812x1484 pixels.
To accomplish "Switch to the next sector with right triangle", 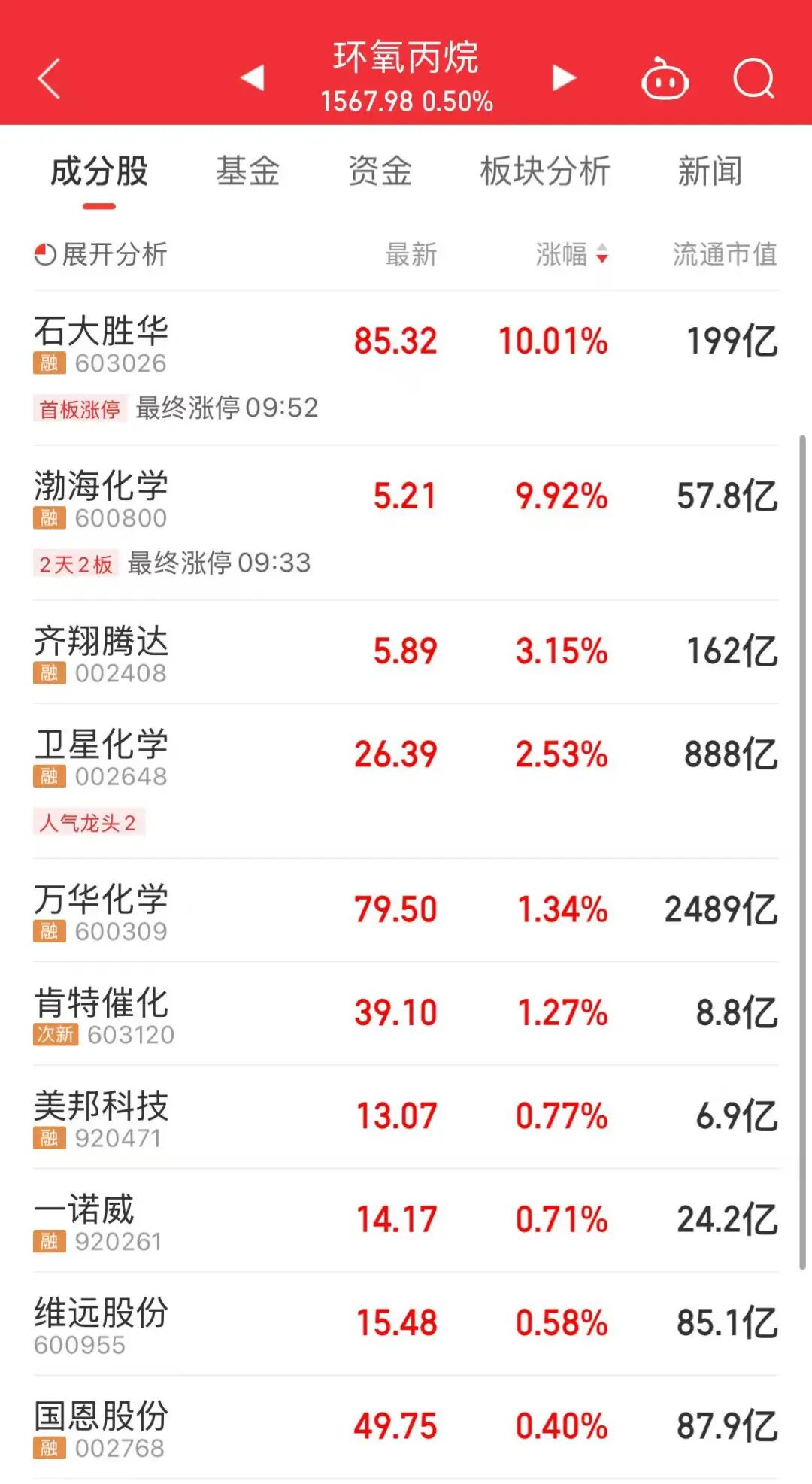I will 564,77.
